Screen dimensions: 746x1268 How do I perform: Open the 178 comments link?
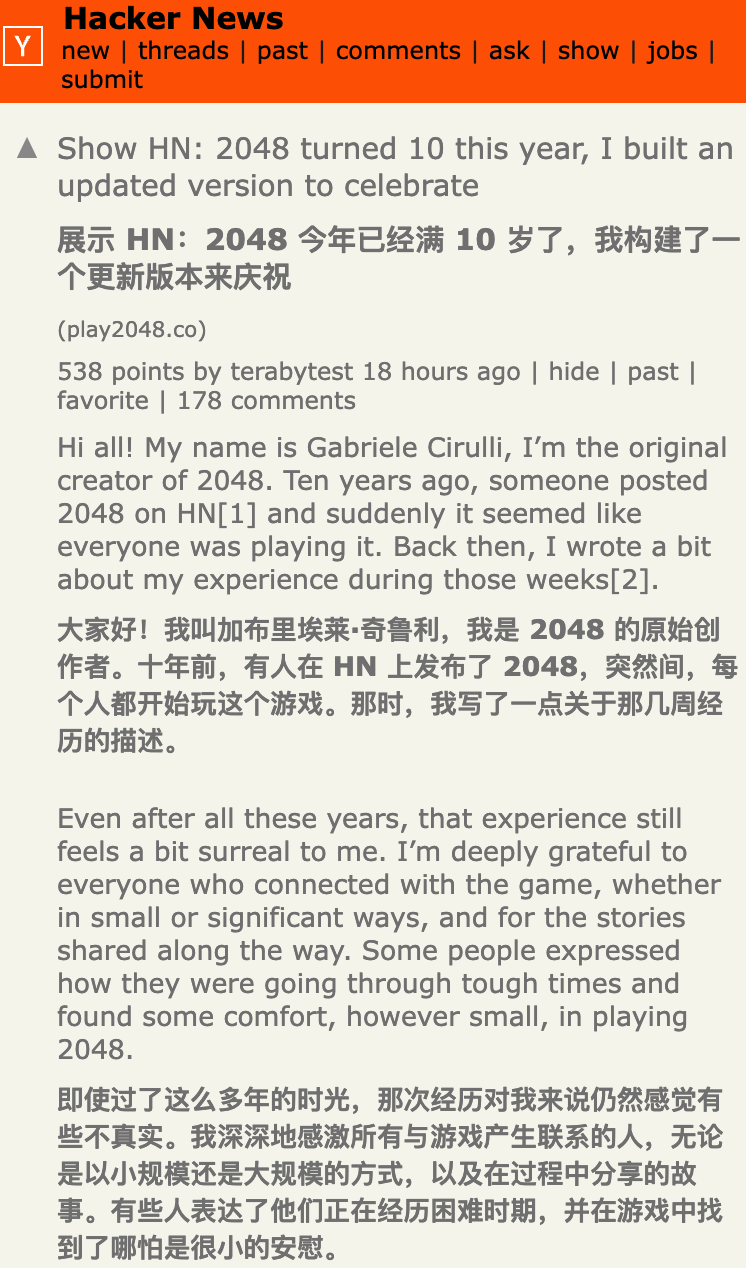coord(266,401)
